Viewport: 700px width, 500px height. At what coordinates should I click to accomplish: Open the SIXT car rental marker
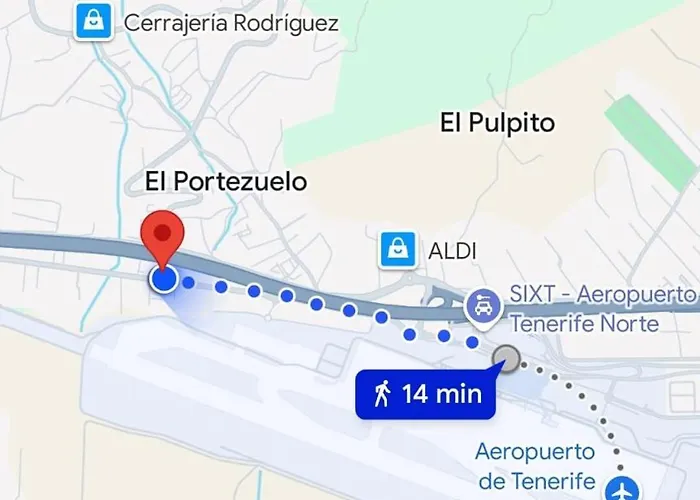pyautogui.click(x=485, y=307)
